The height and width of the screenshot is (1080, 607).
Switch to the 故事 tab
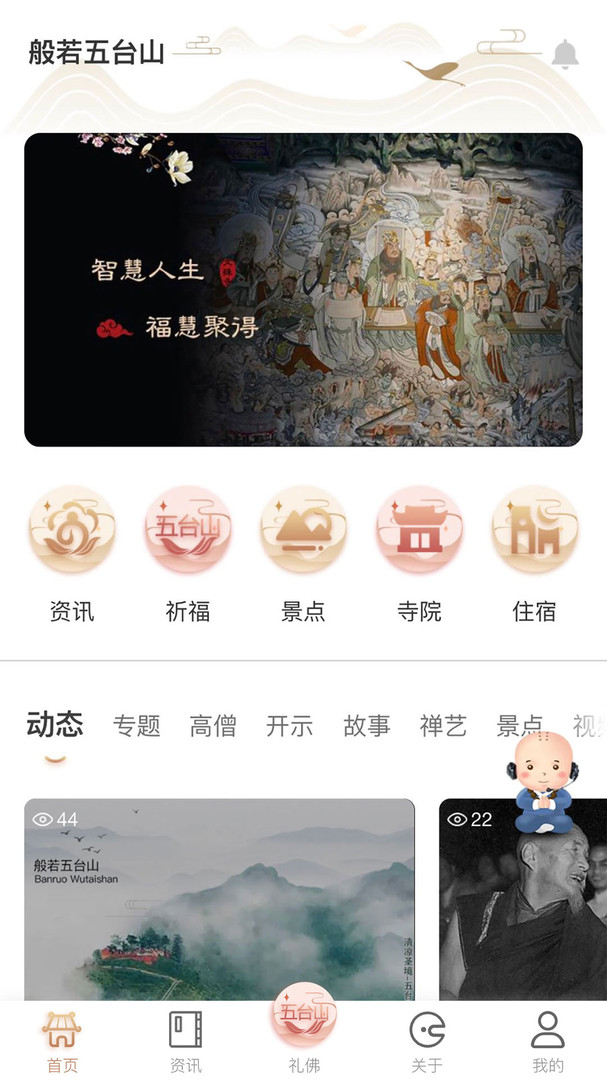pyautogui.click(x=367, y=725)
